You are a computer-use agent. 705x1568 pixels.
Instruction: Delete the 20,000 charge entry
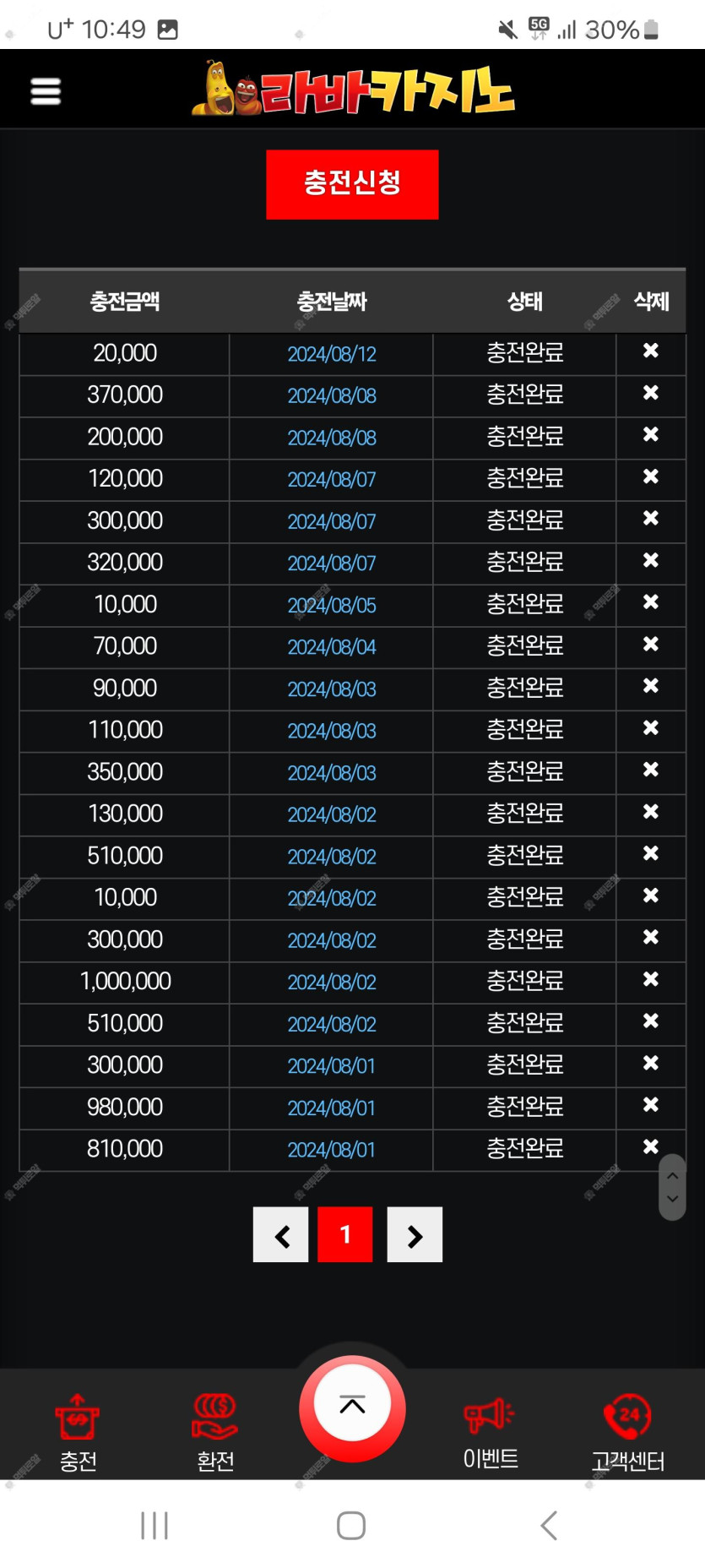coord(650,351)
